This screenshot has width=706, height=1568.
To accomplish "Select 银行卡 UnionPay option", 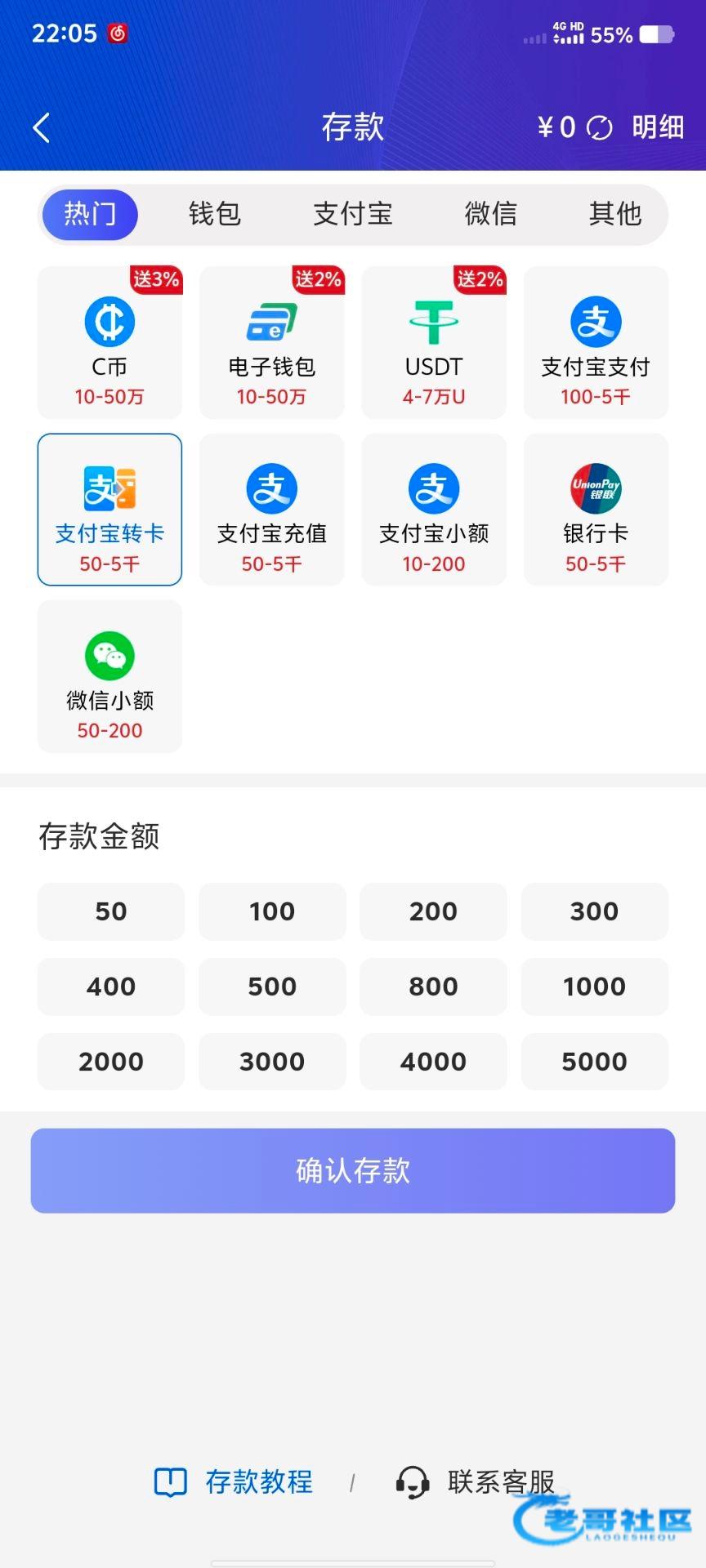I will [x=596, y=510].
